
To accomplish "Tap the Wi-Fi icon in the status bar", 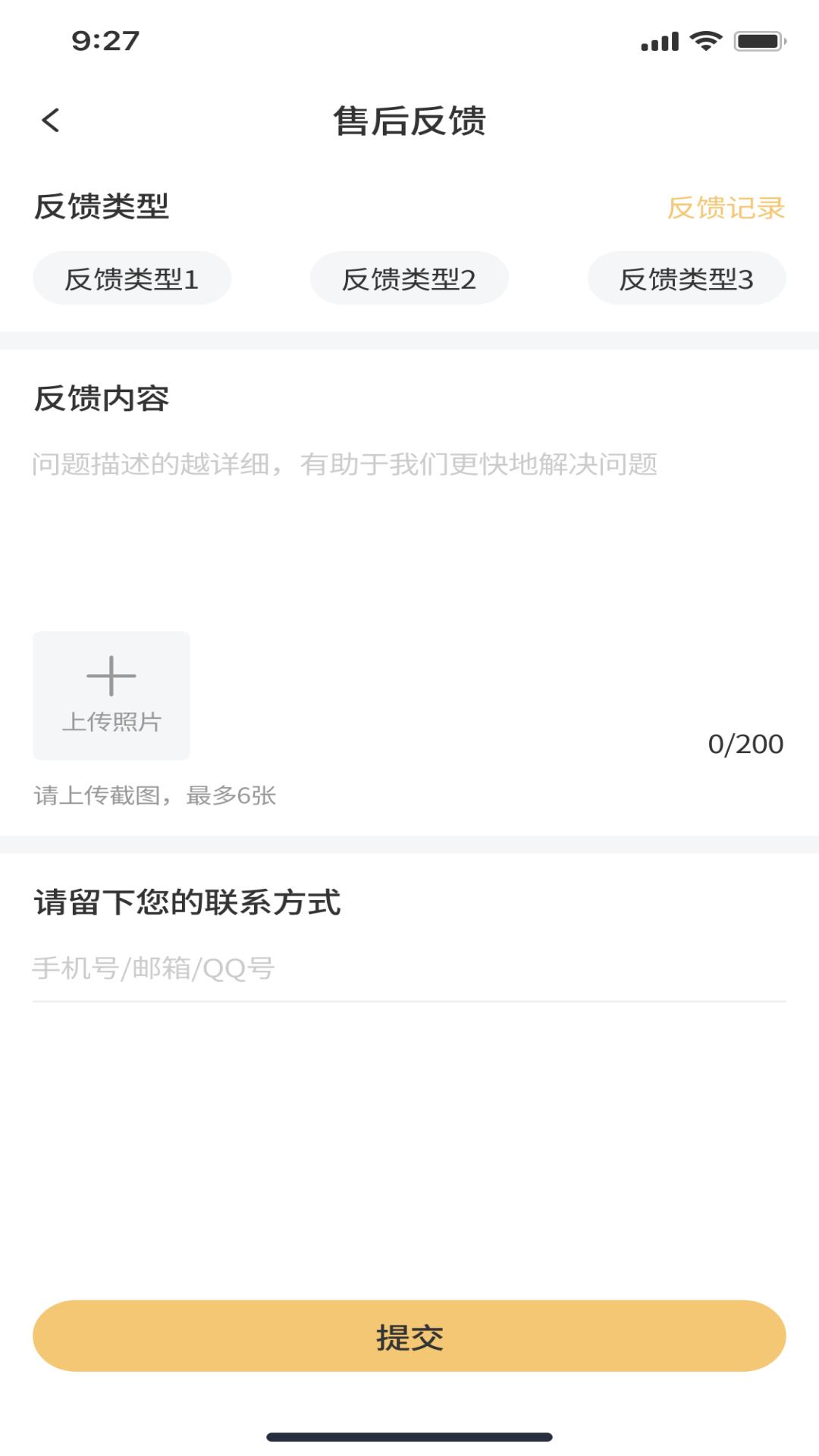I will tap(707, 39).
